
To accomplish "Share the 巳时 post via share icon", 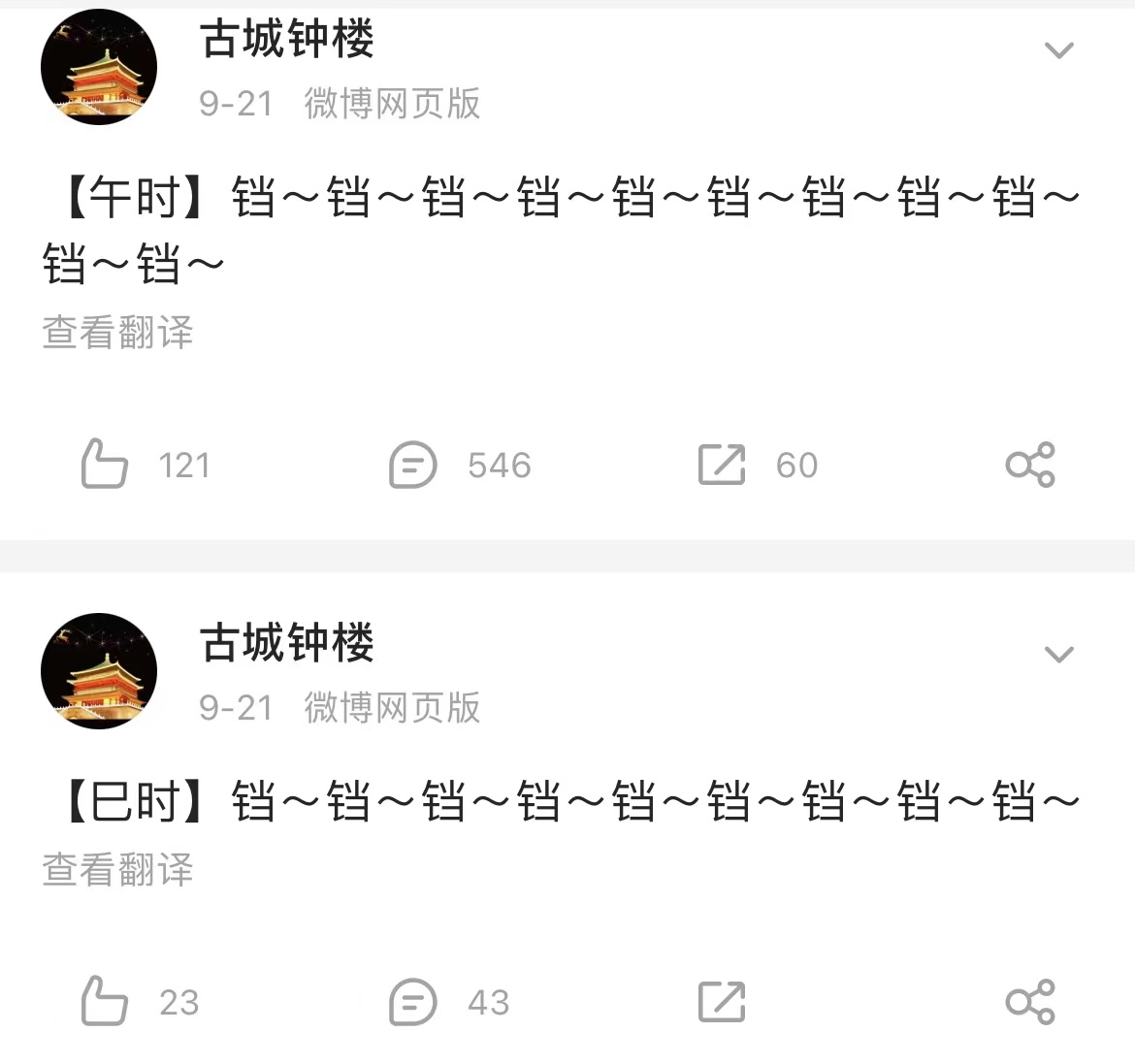I will pos(1029,1002).
